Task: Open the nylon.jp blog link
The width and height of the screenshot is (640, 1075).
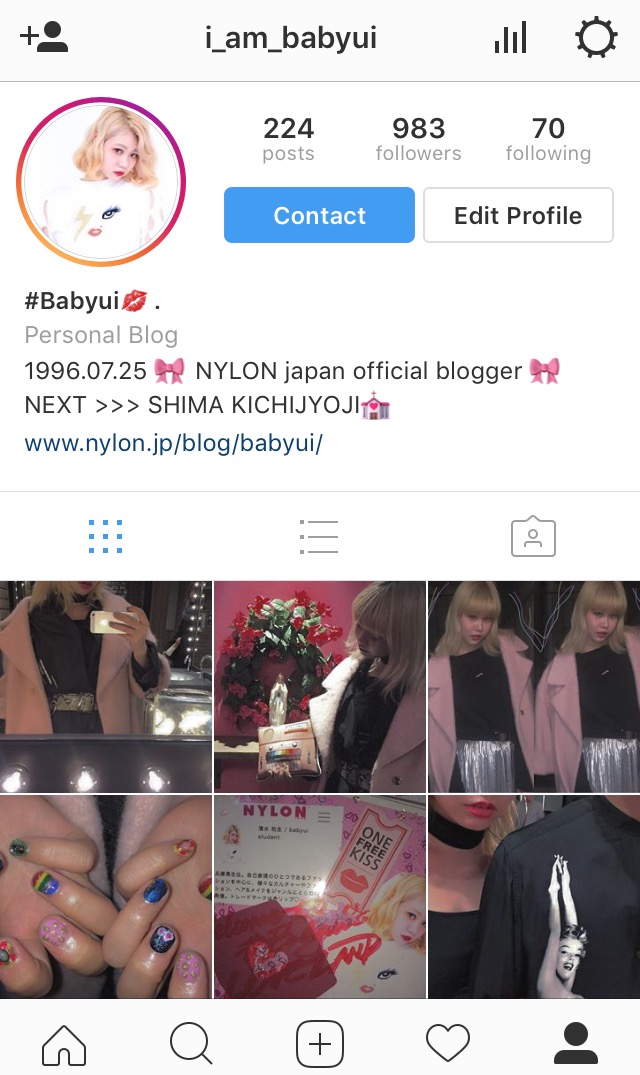Action: coord(173,443)
